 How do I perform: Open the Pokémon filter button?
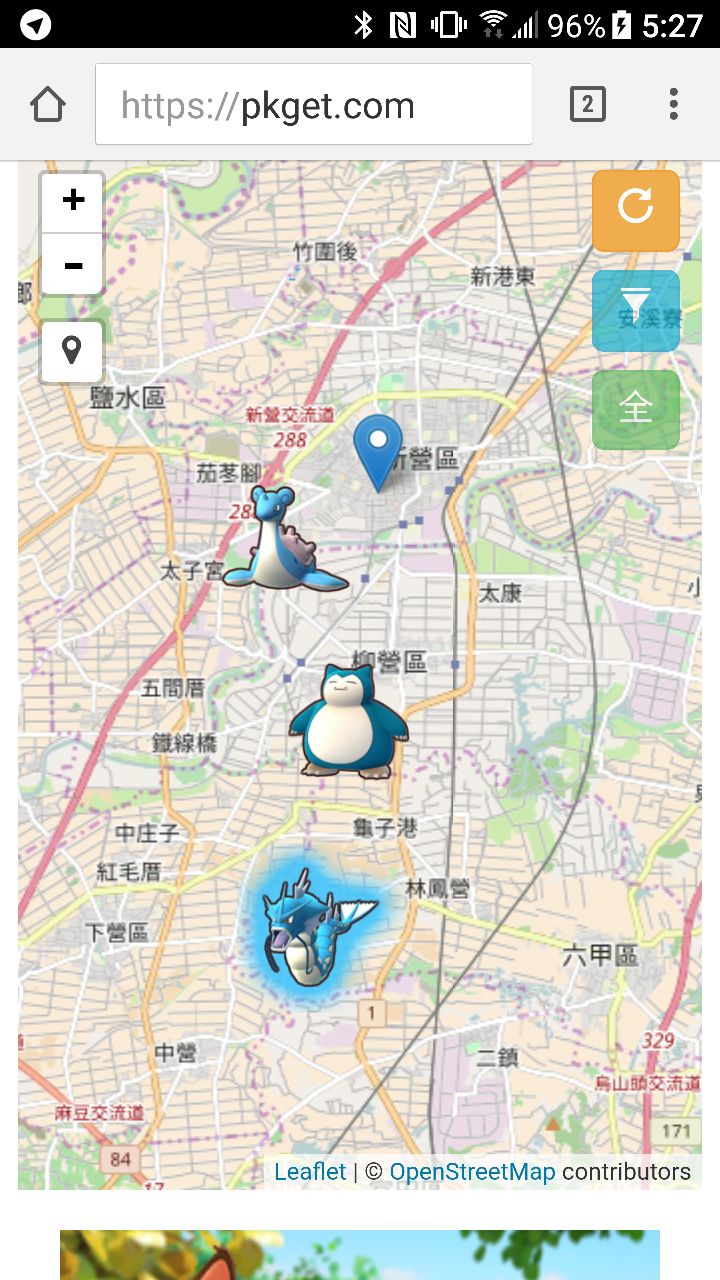click(635, 310)
